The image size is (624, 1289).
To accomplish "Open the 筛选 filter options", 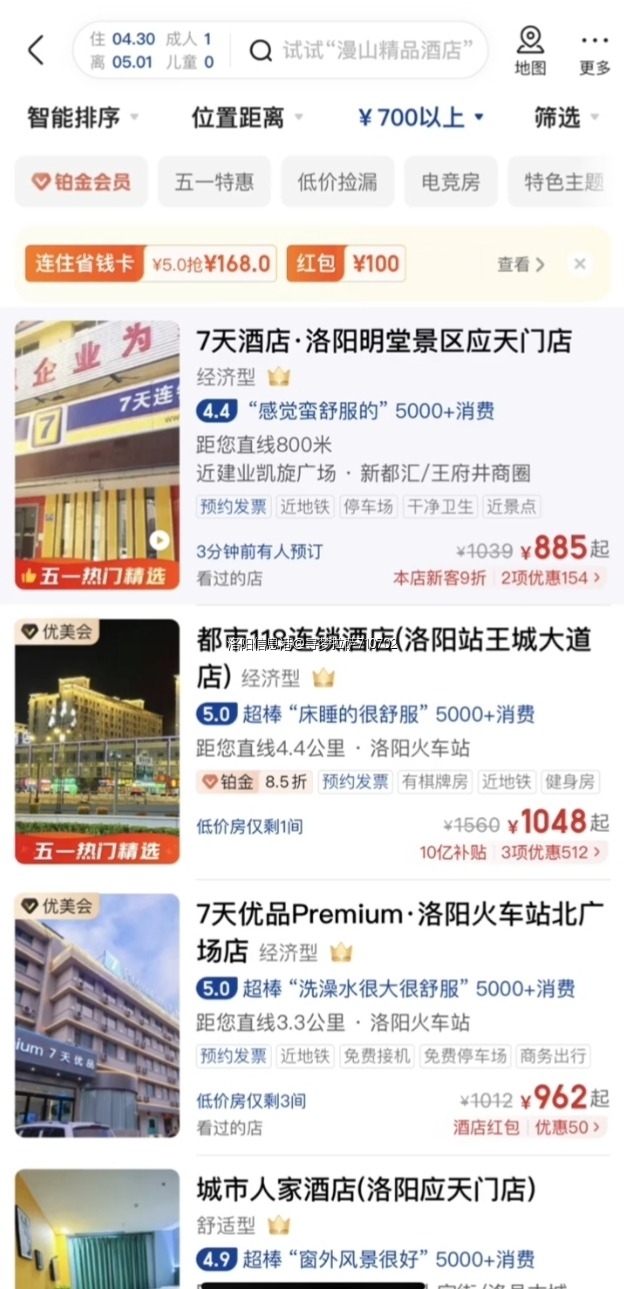I will pyautogui.click(x=566, y=118).
